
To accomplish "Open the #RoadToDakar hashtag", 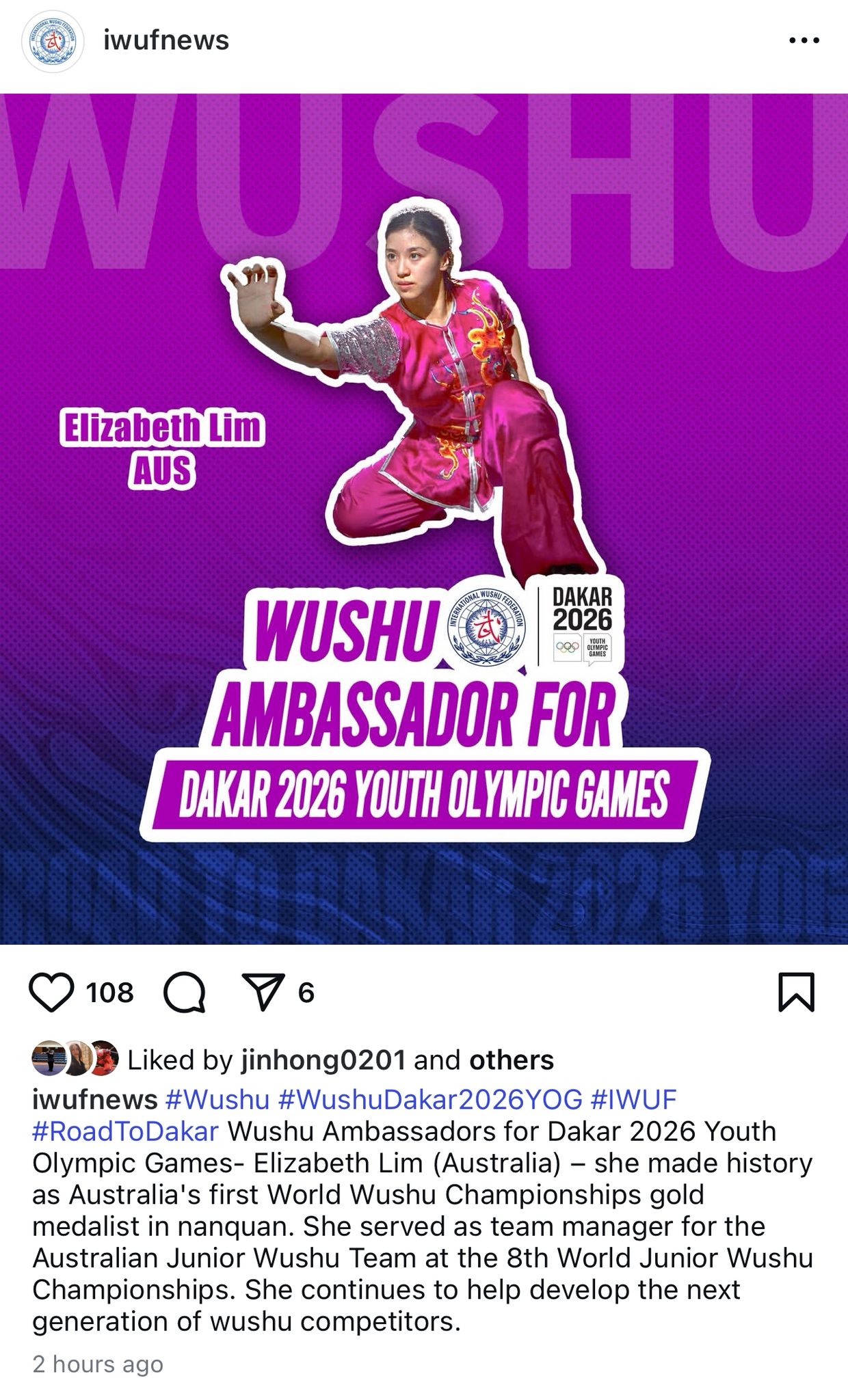I will pyautogui.click(x=126, y=1131).
